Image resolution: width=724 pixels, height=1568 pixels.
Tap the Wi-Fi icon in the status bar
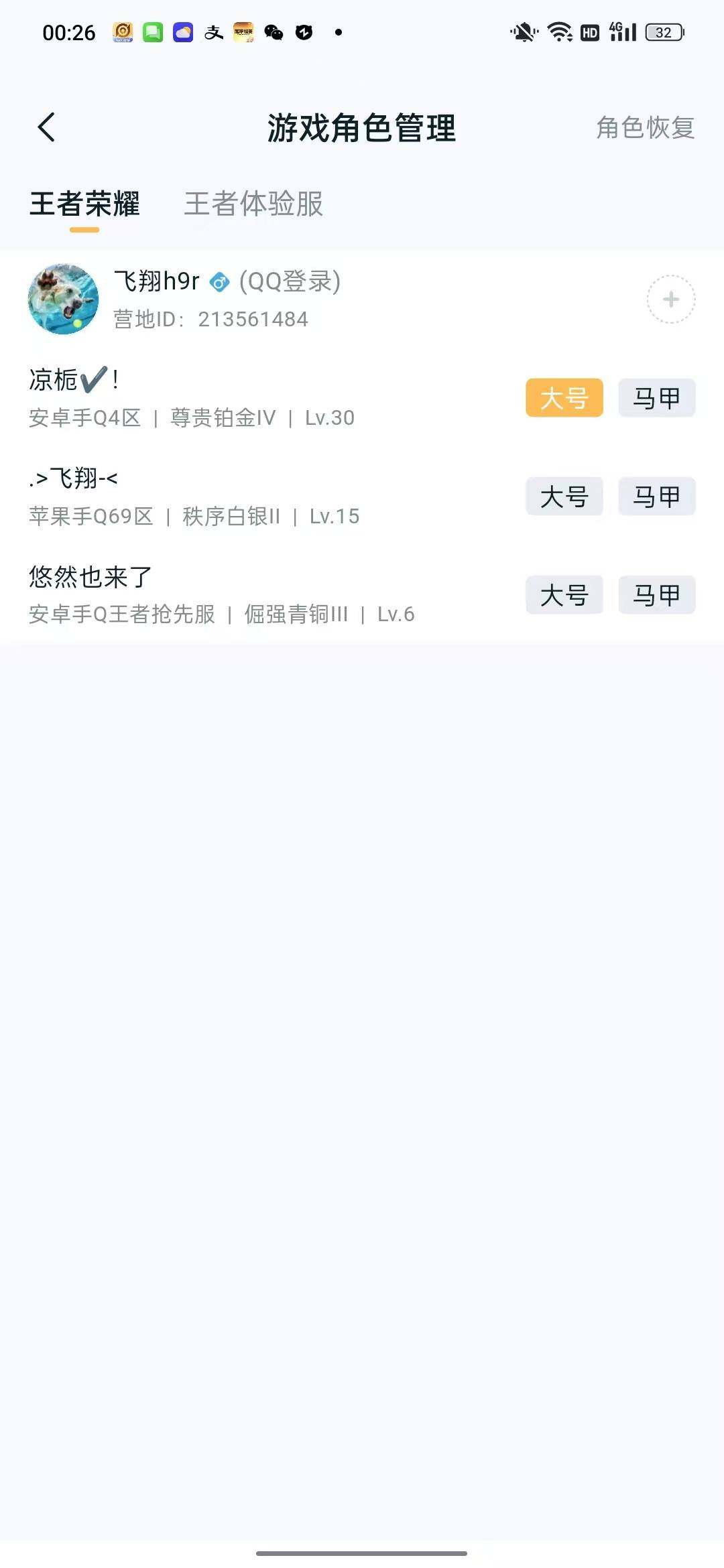pyautogui.click(x=558, y=30)
